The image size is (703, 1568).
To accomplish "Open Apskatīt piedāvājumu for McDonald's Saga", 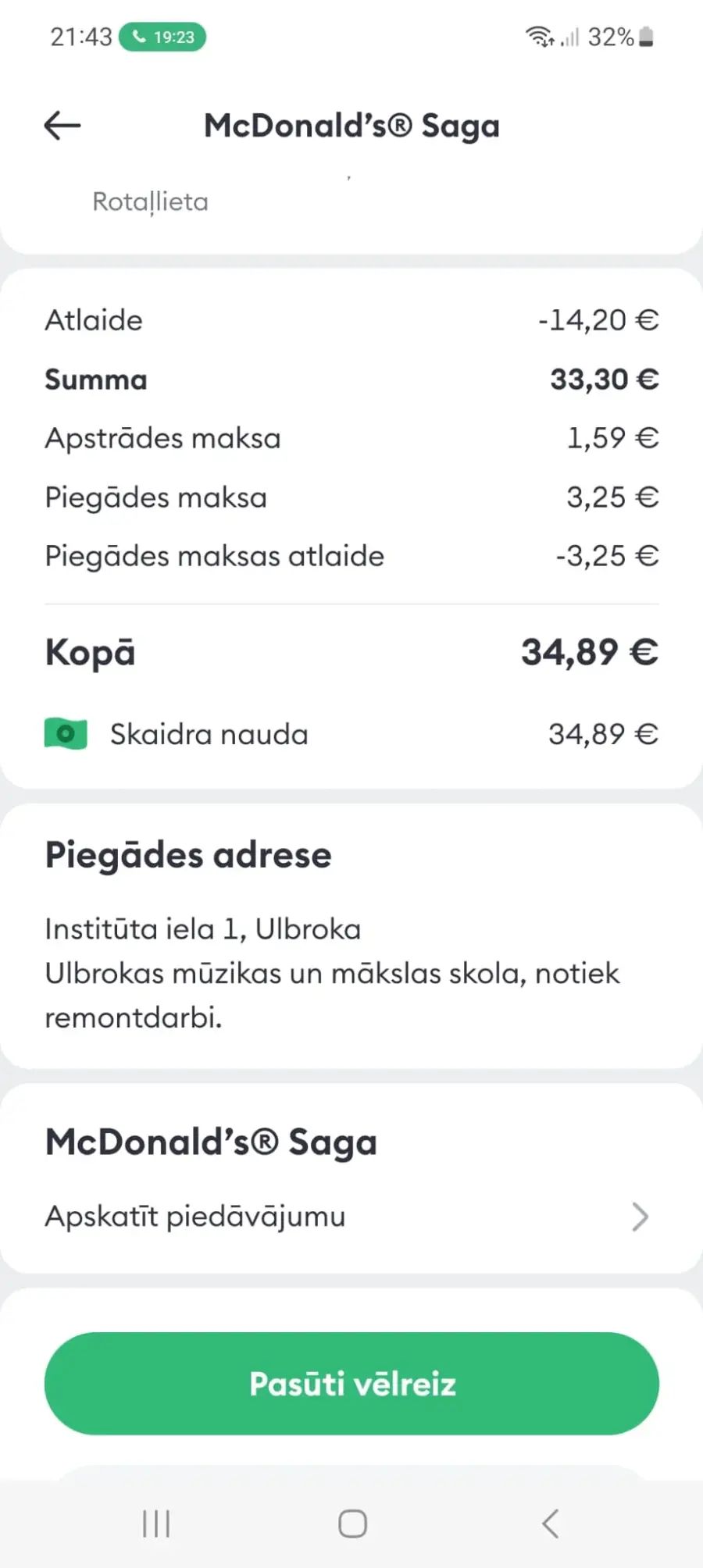I will [x=351, y=1217].
